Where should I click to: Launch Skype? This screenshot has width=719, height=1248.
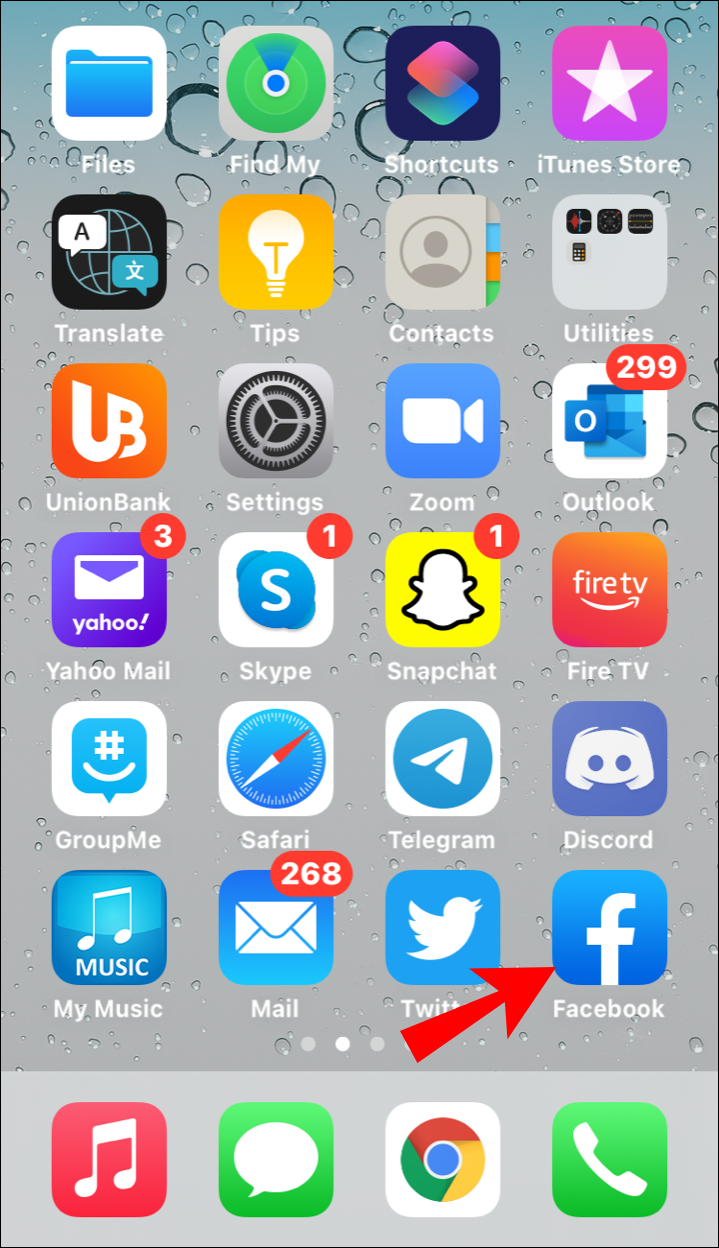coord(275,590)
